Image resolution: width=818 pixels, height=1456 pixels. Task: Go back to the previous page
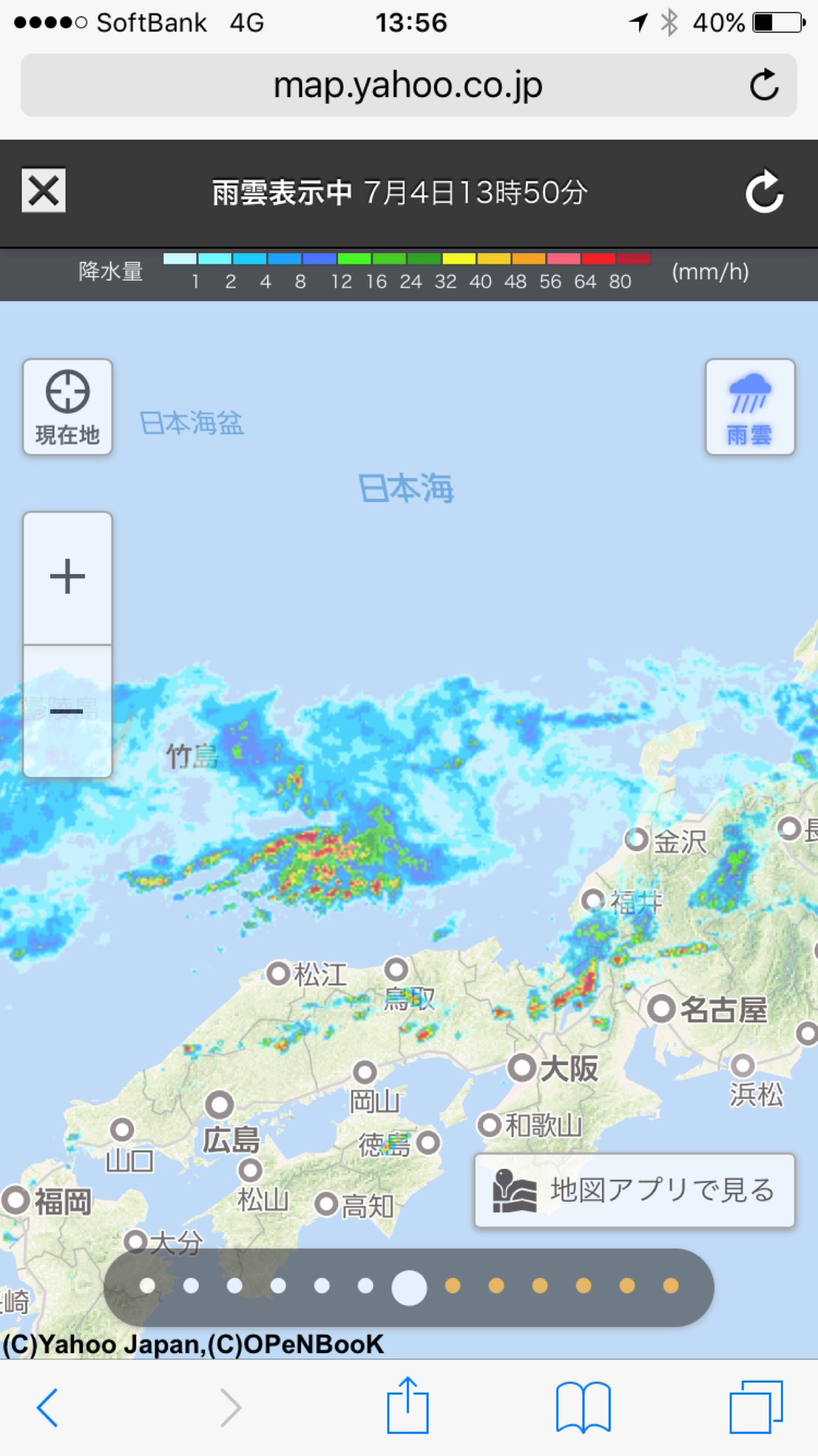47,1407
